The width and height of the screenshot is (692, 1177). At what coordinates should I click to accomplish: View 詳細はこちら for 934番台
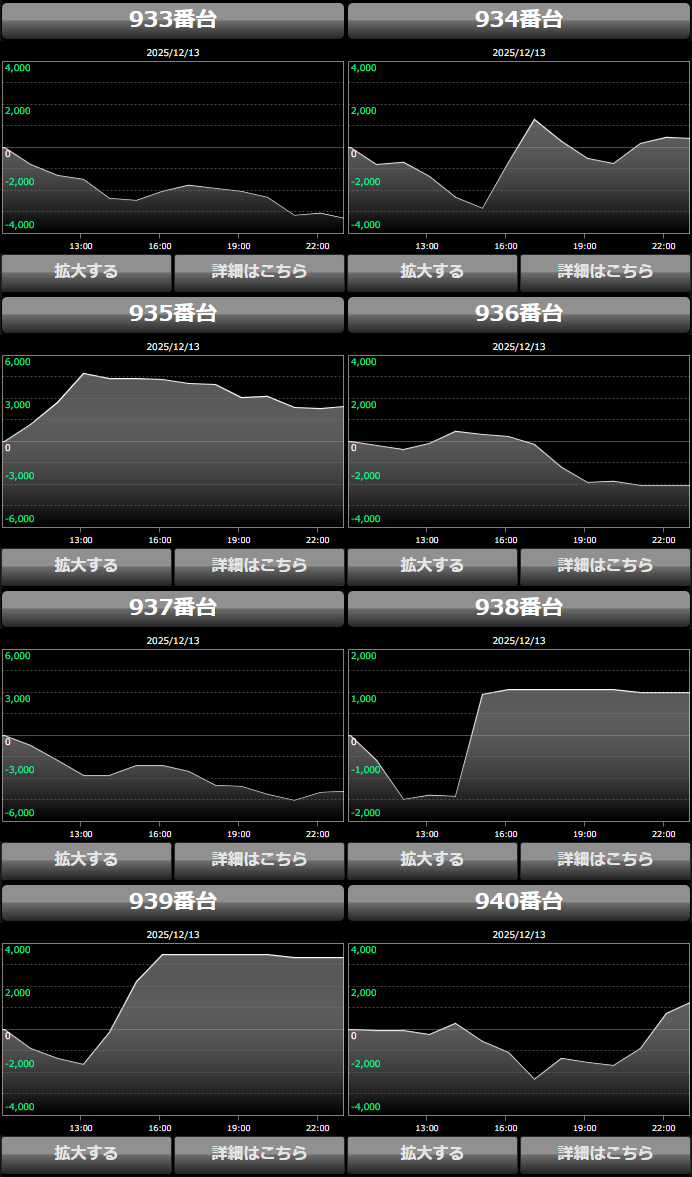(605, 271)
